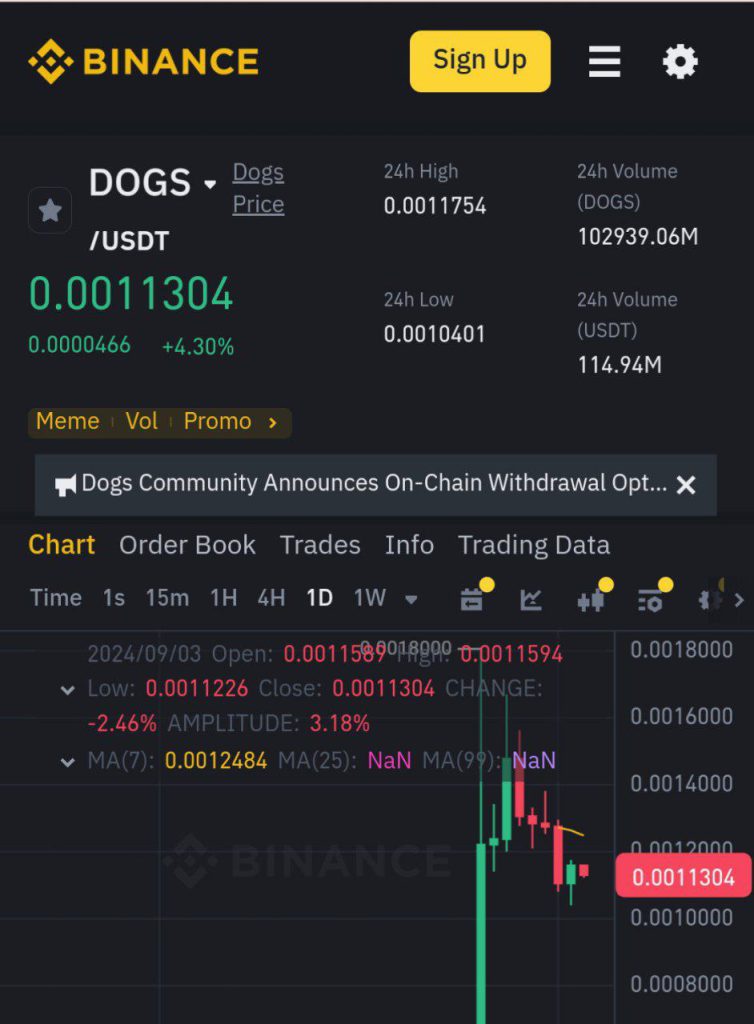Switch to the Order Book tab
Image resolution: width=754 pixels, height=1024 pixels.
pyautogui.click(x=187, y=545)
